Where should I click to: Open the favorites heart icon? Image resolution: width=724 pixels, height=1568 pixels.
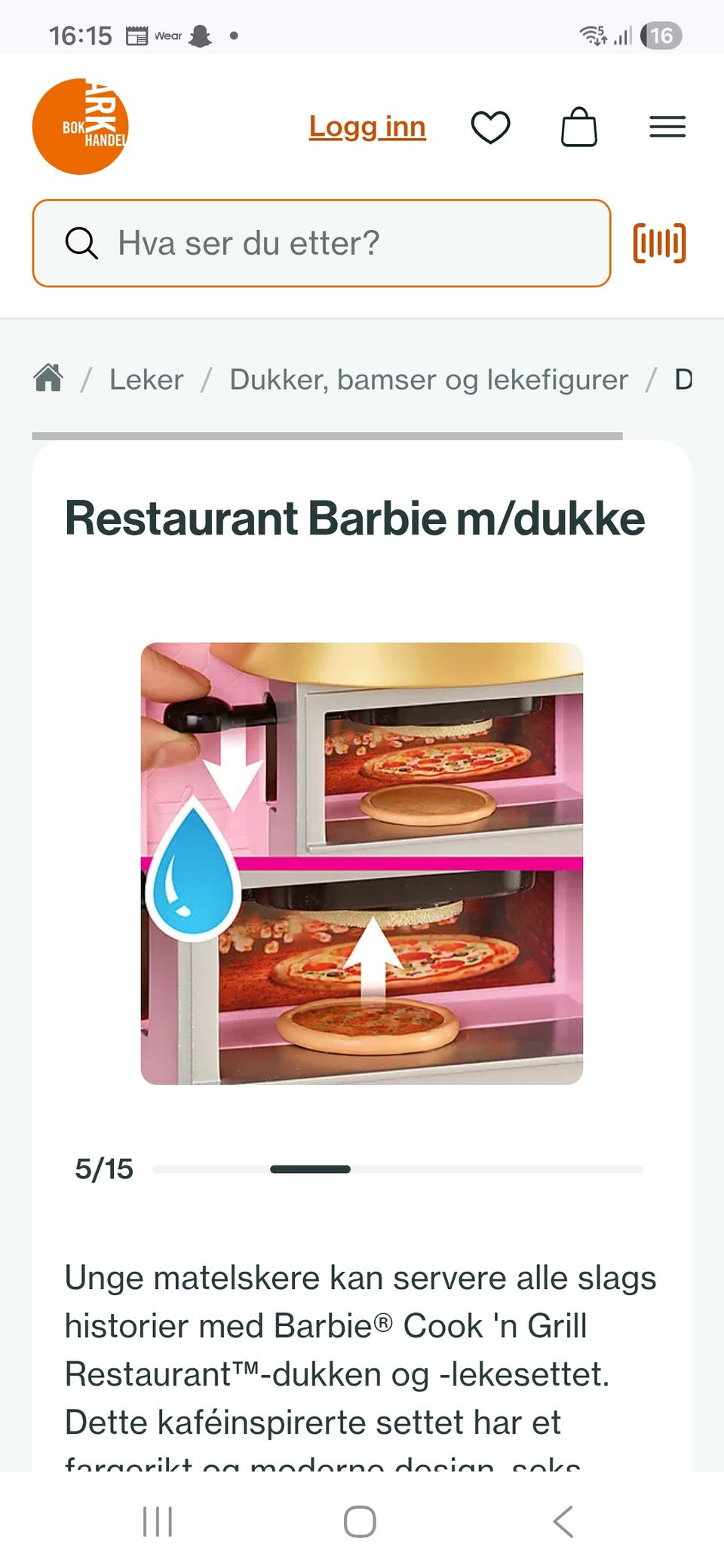pos(492,127)
